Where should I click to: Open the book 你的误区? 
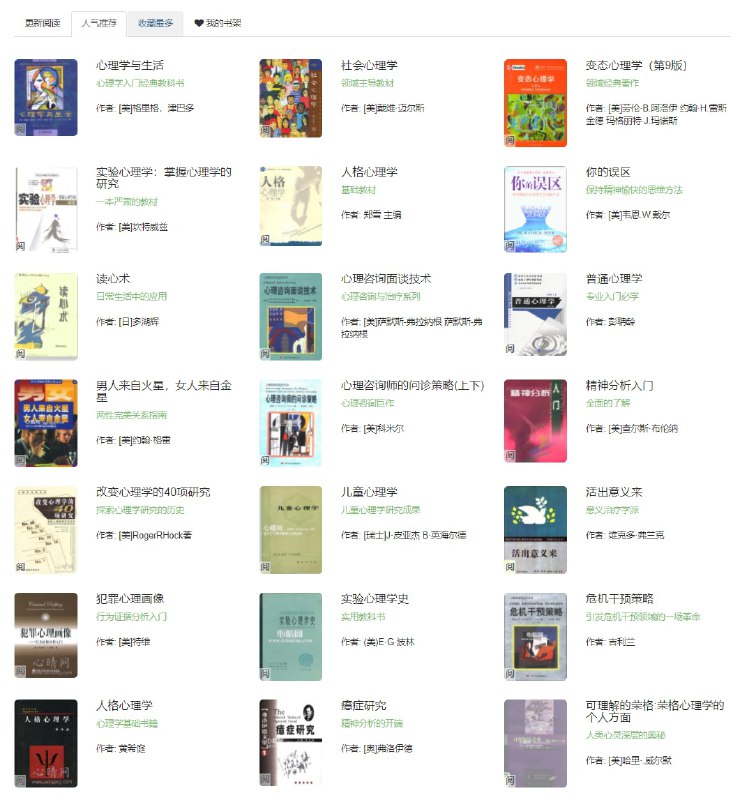tap(608, 172)
